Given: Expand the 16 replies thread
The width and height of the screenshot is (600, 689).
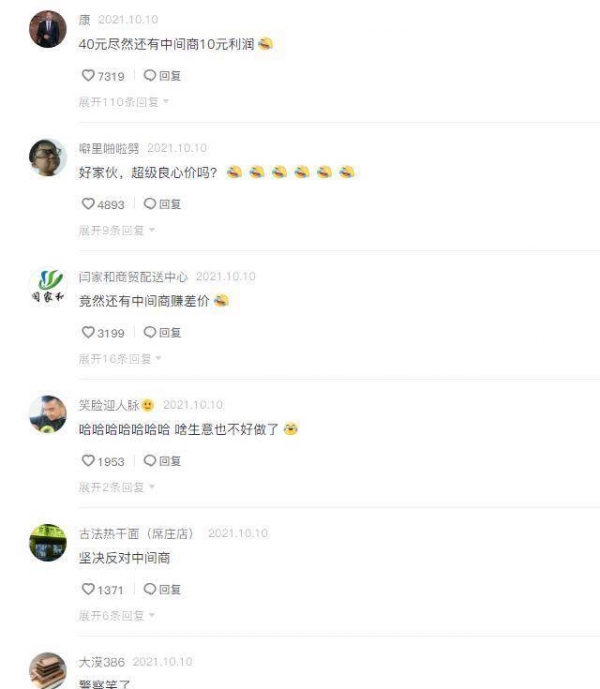Looking at the screenshot, I should pos(120,358).
